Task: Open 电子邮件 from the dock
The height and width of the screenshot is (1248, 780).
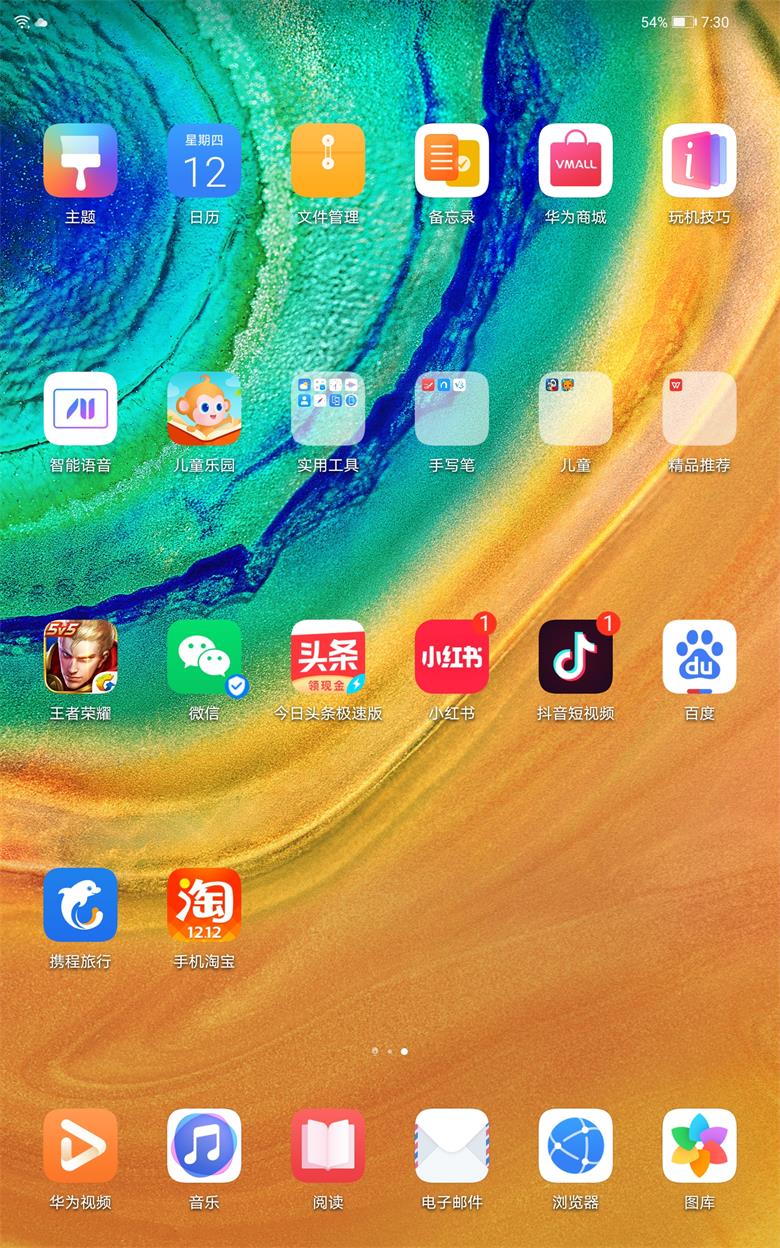Action: pyautogui.click(x=452, y=1145)
